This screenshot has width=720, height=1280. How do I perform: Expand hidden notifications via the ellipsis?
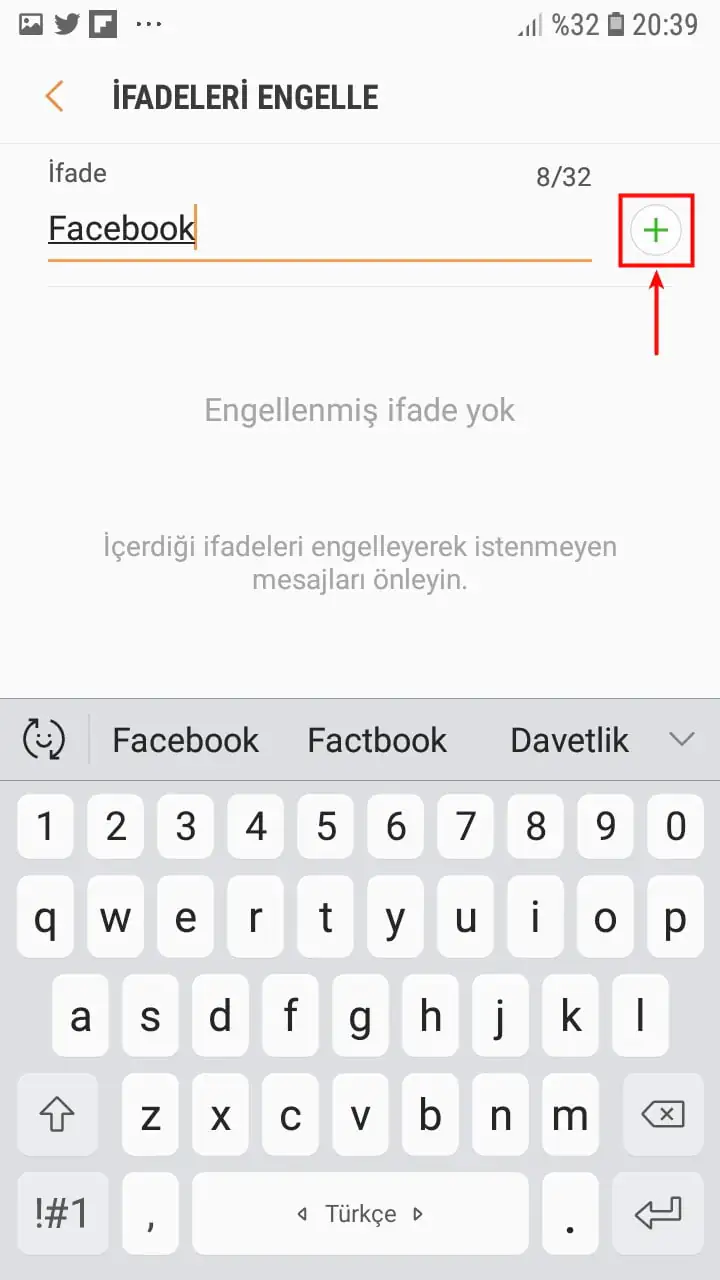coord(148,24)
